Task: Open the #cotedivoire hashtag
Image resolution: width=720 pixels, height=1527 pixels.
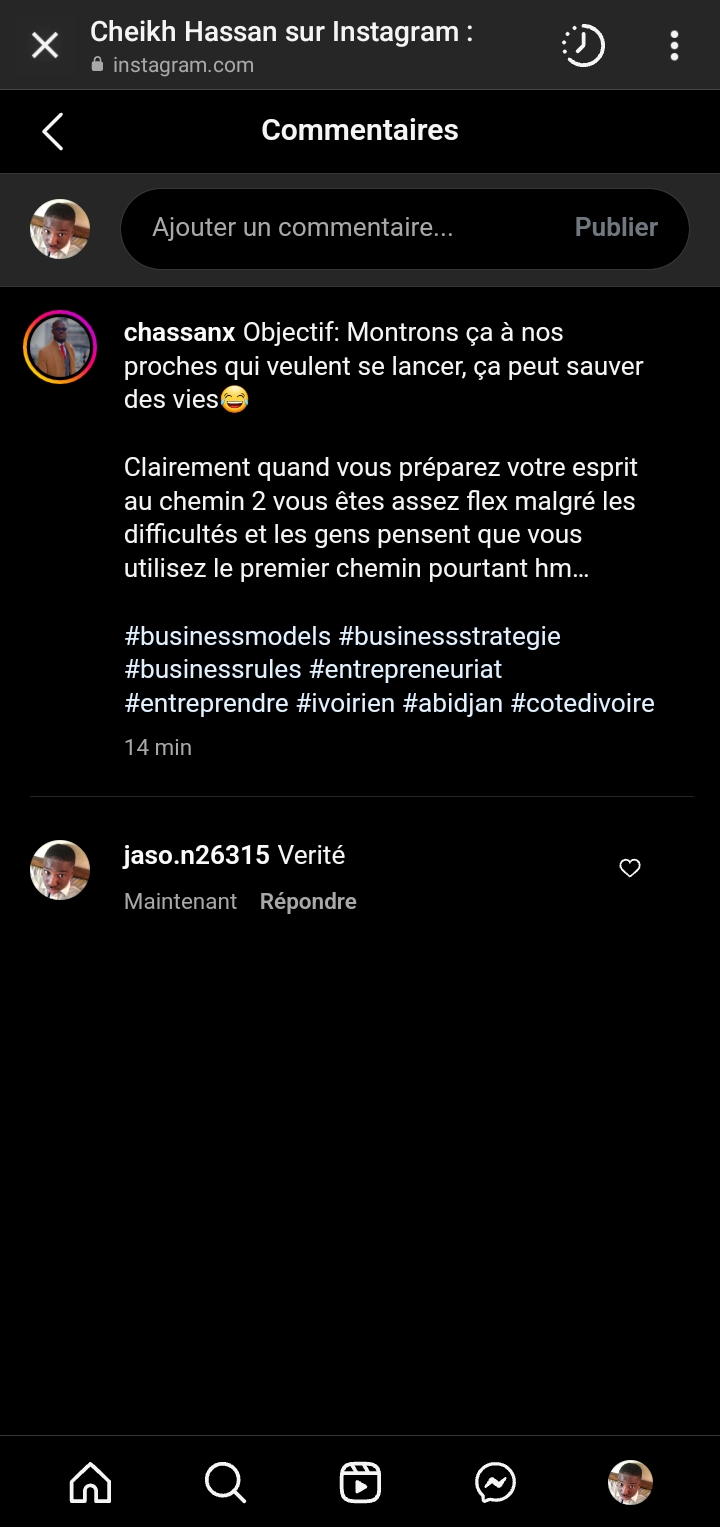Action: coord(582,703)
